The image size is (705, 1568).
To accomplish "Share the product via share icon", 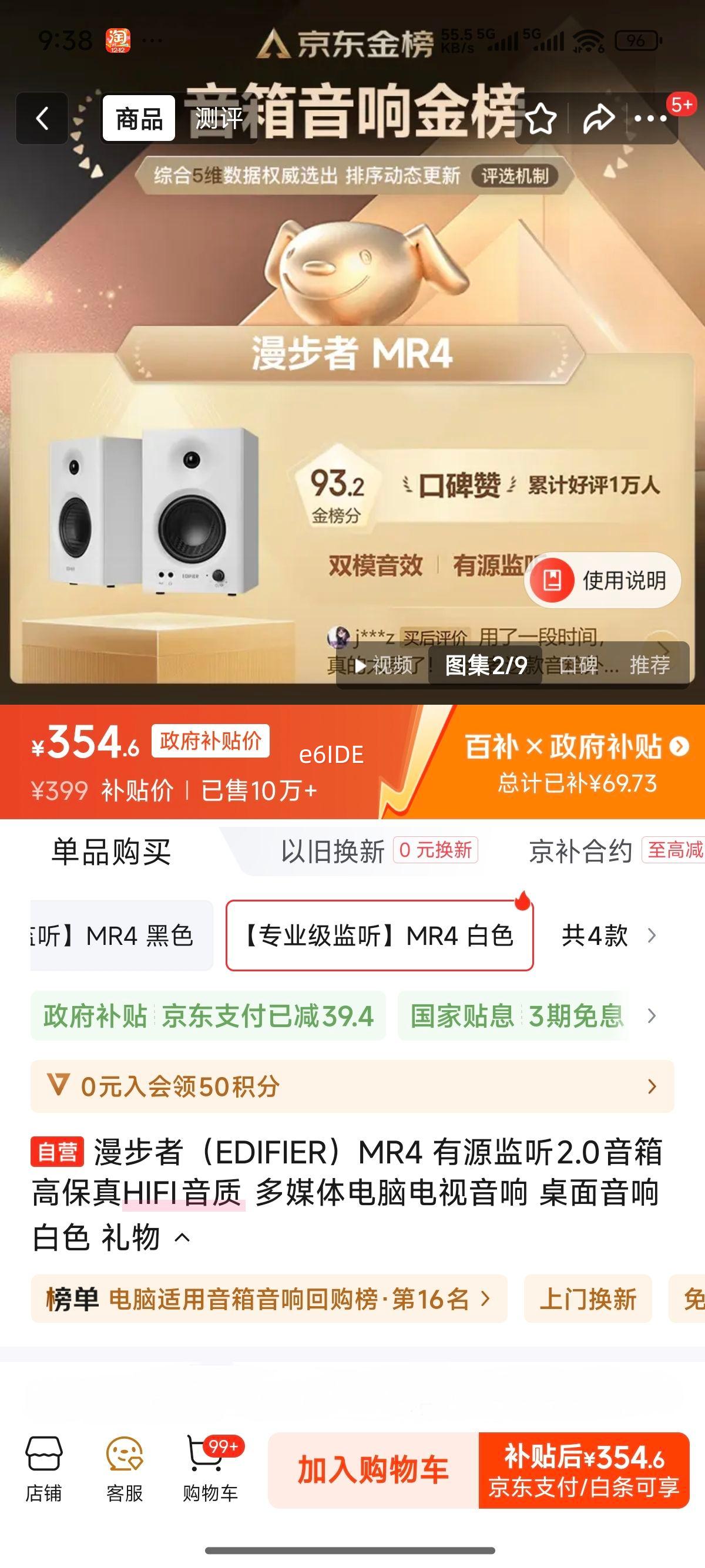I will coord(599,117).
